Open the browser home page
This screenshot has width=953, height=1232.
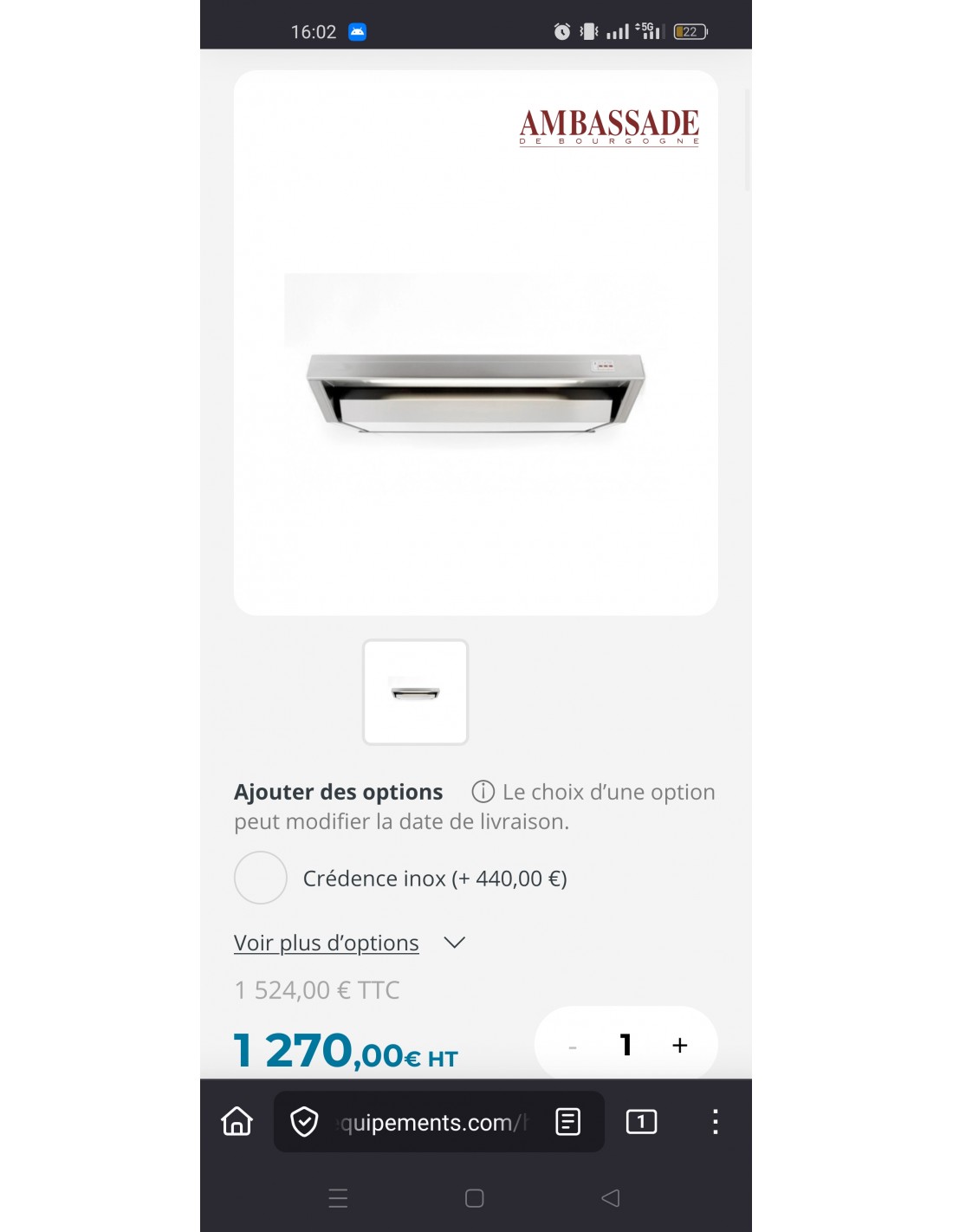pyautogui.click(x=237, y=1121)
